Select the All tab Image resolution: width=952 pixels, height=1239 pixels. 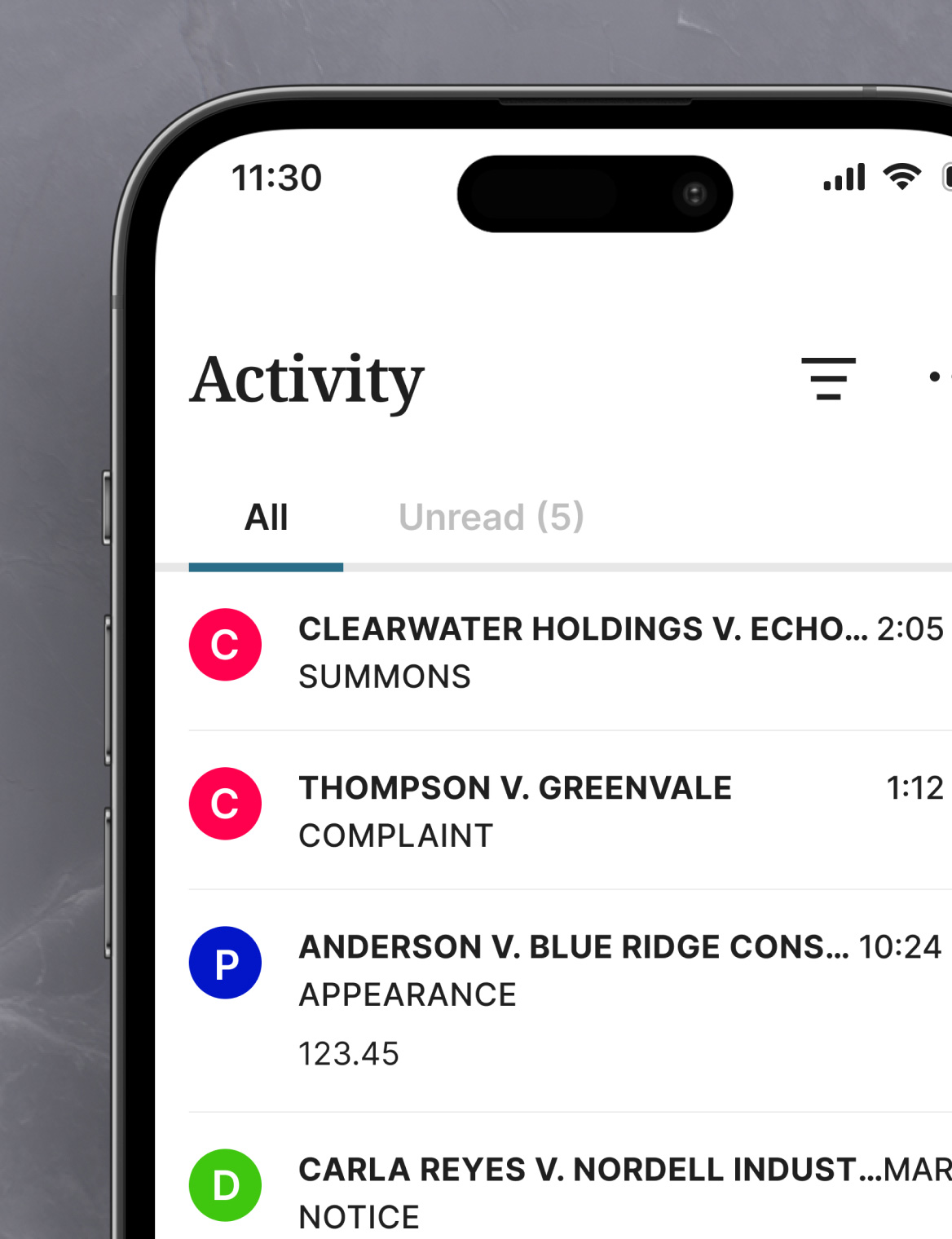click(x=266, y=517)
